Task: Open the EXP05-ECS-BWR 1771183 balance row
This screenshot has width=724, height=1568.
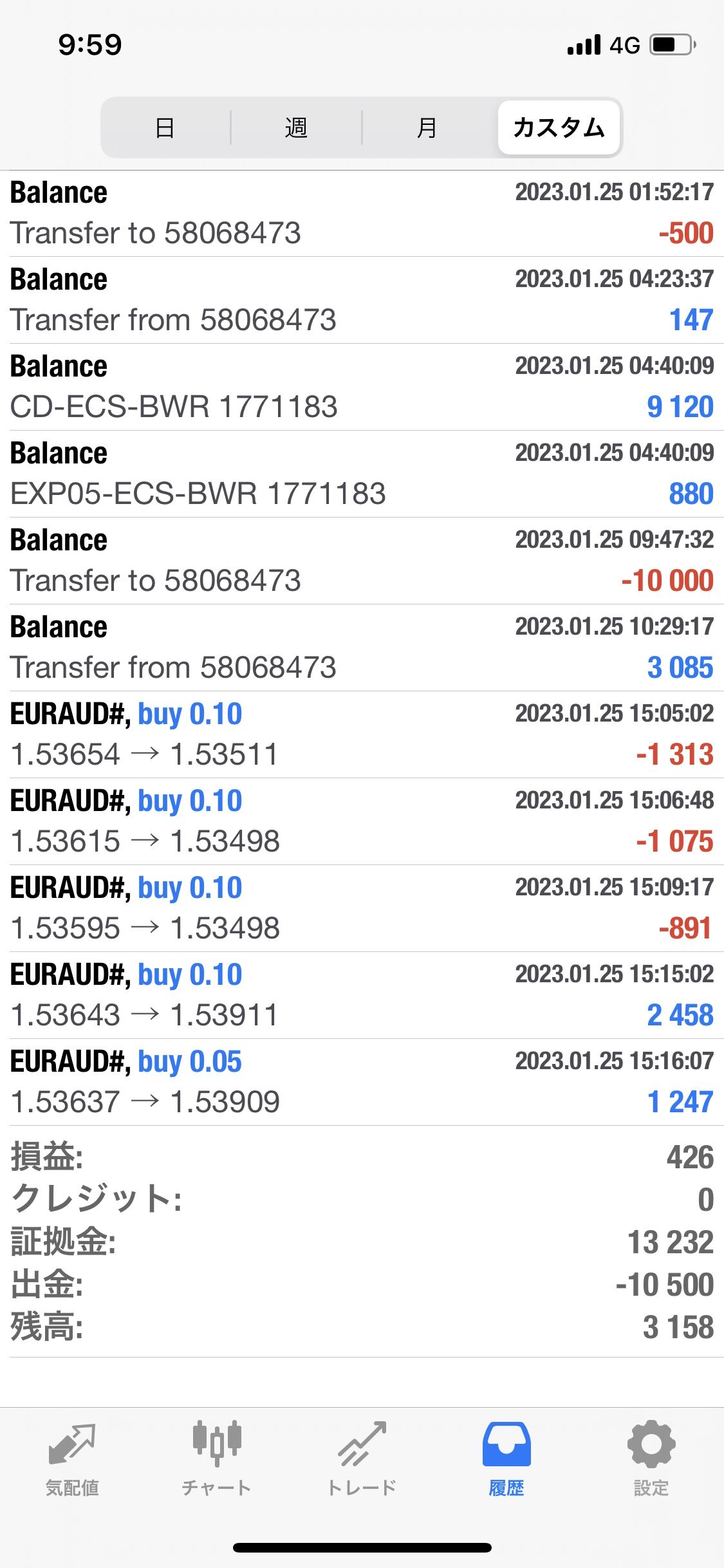Action: [362, 474]
